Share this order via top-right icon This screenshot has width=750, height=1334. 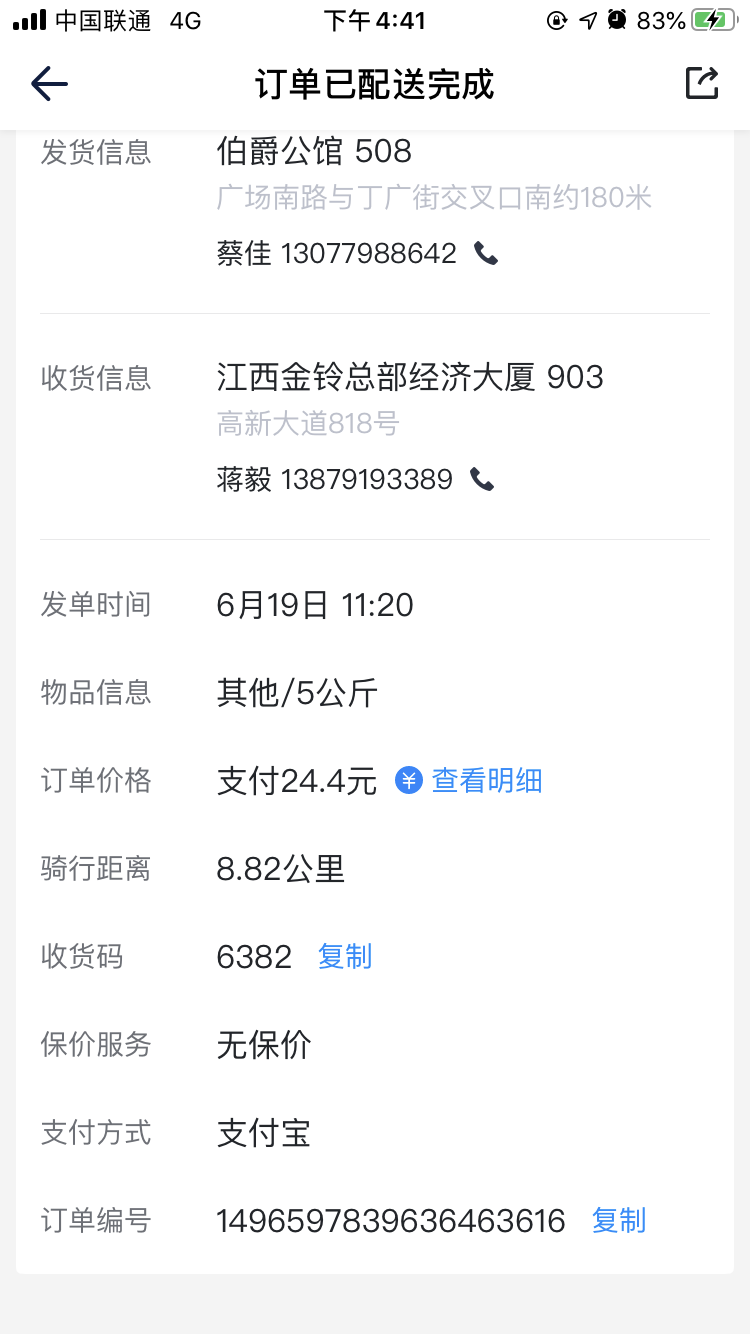click(702, 83)
